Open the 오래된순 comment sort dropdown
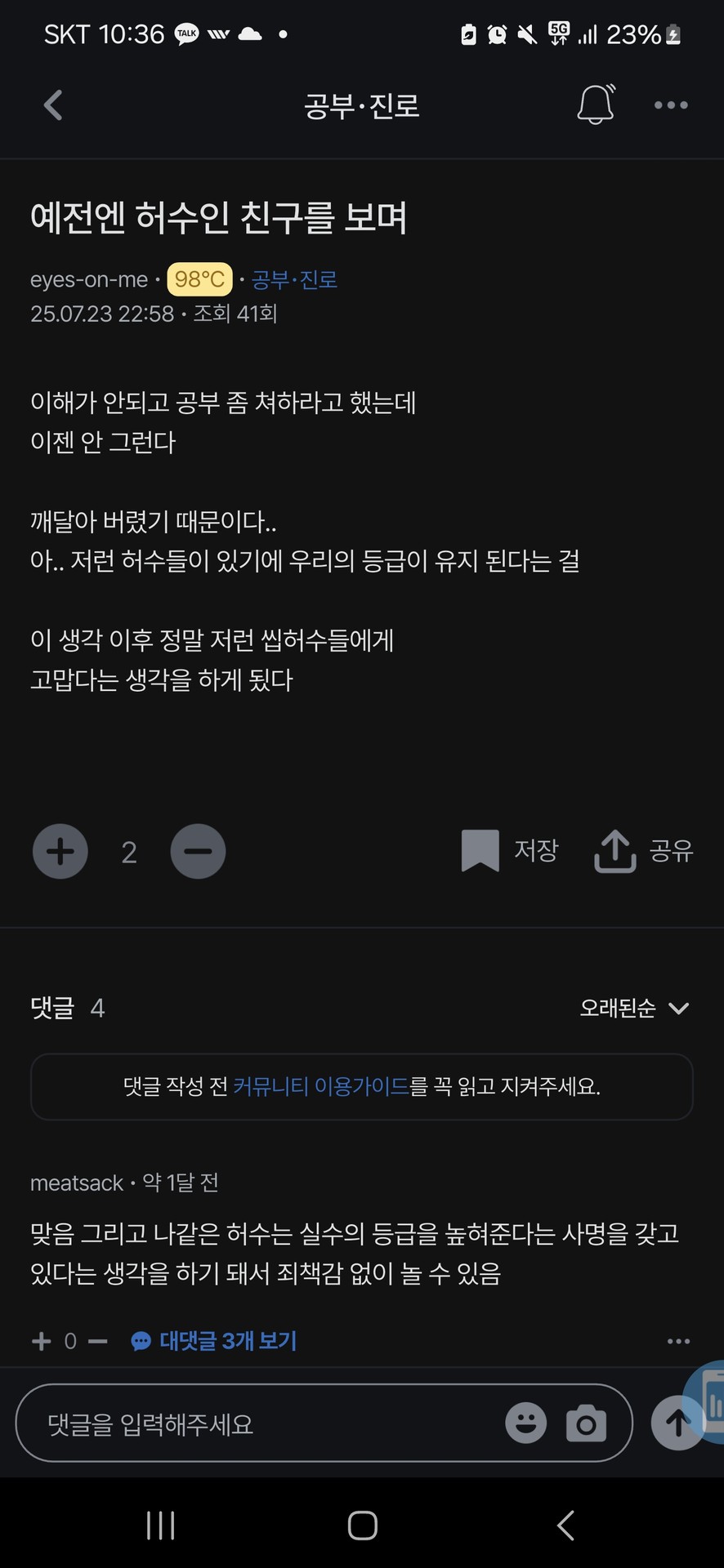 pyautogui.click(x=619, y=1008)
